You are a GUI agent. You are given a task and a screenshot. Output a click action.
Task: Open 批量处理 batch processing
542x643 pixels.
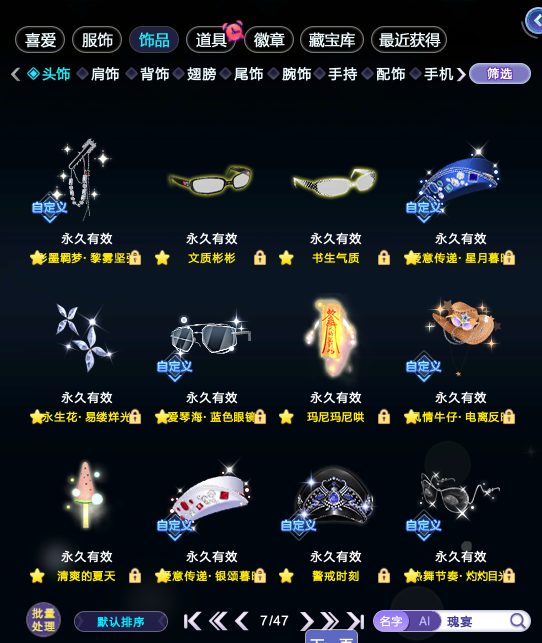click(43, 619)
